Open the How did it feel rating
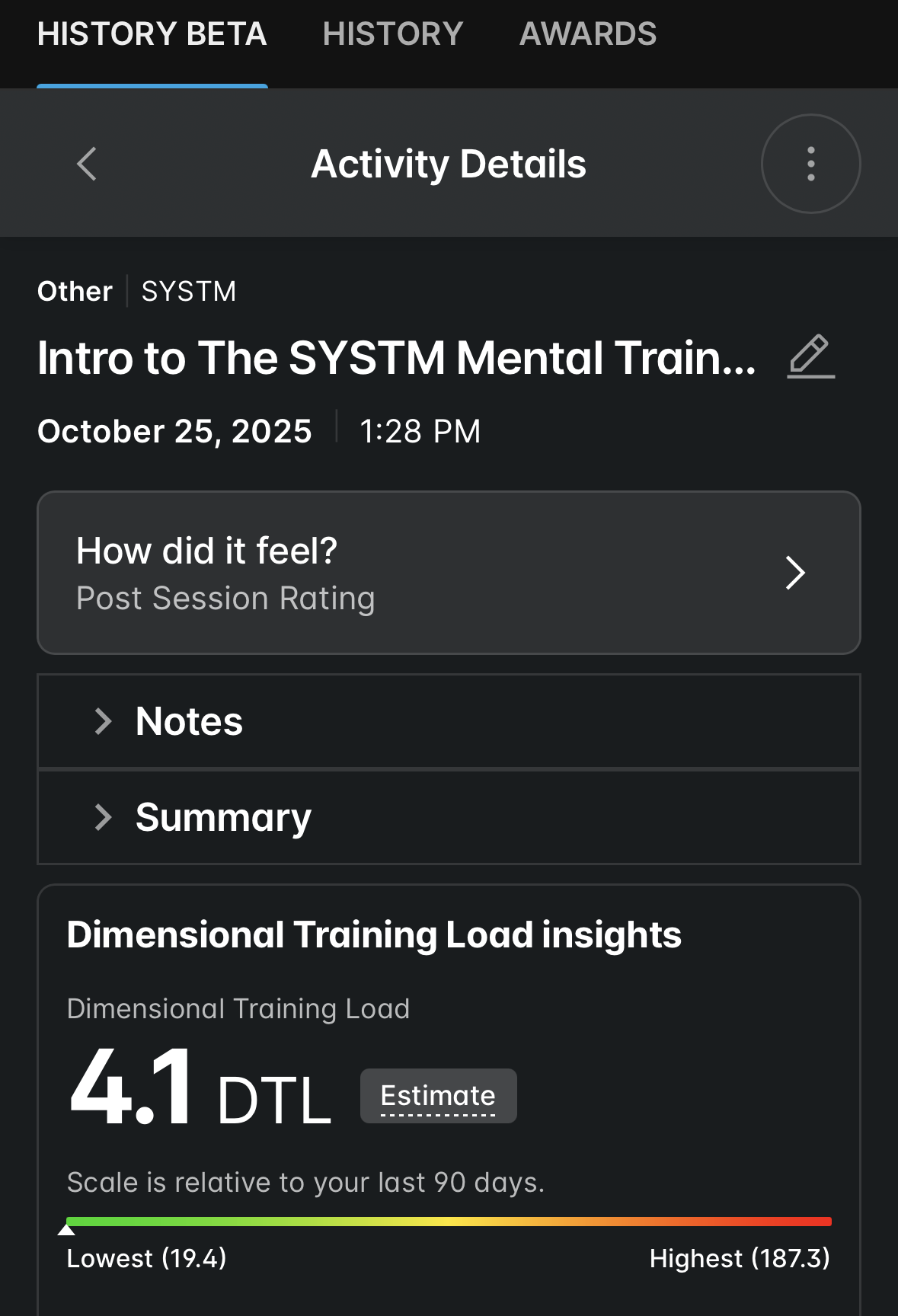This screenshot has height=1316, width=898. tap(449, 573)
